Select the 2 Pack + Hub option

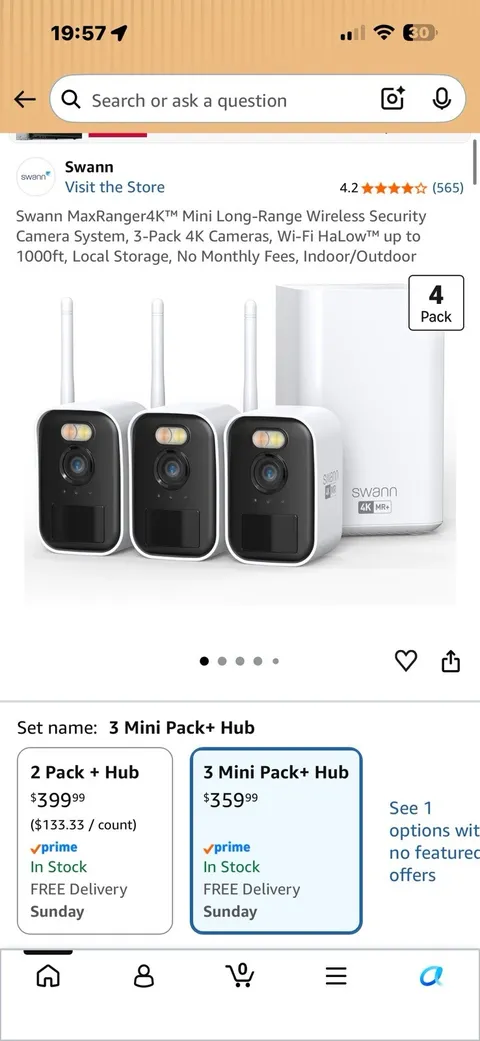tap(94, 841)
